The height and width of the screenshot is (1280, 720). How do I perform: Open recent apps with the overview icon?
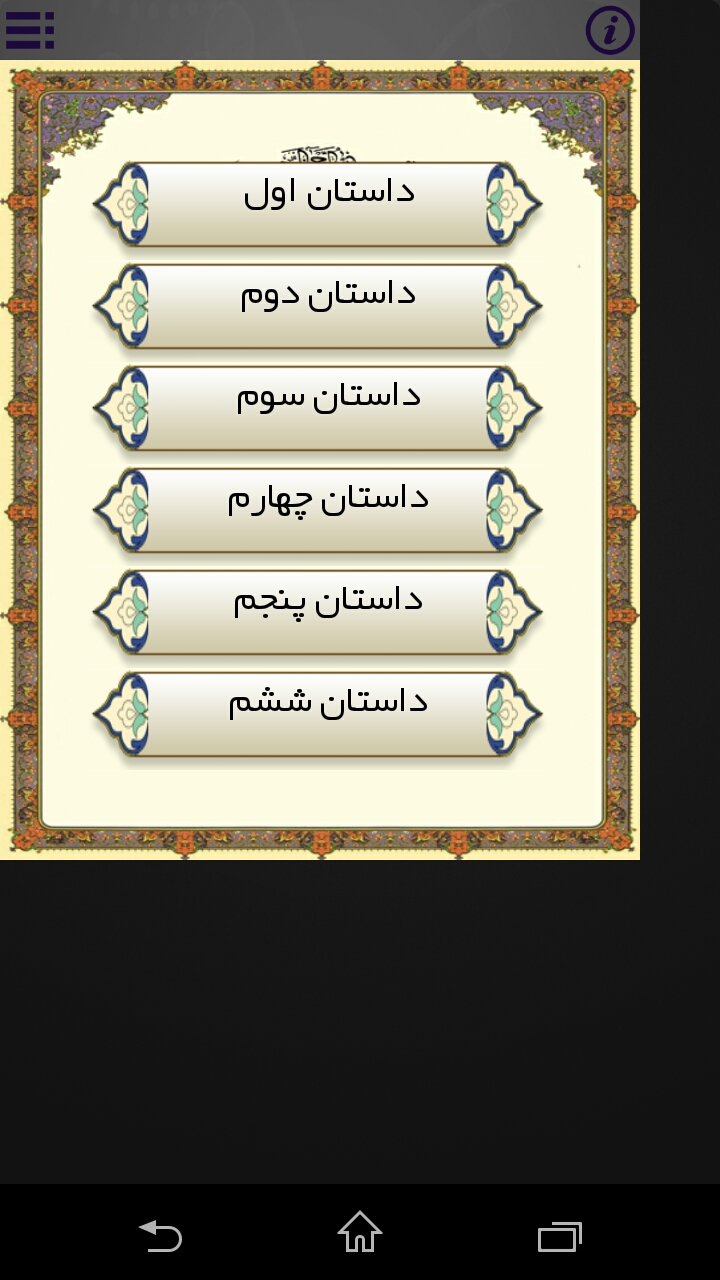[x=560, y=1236]
